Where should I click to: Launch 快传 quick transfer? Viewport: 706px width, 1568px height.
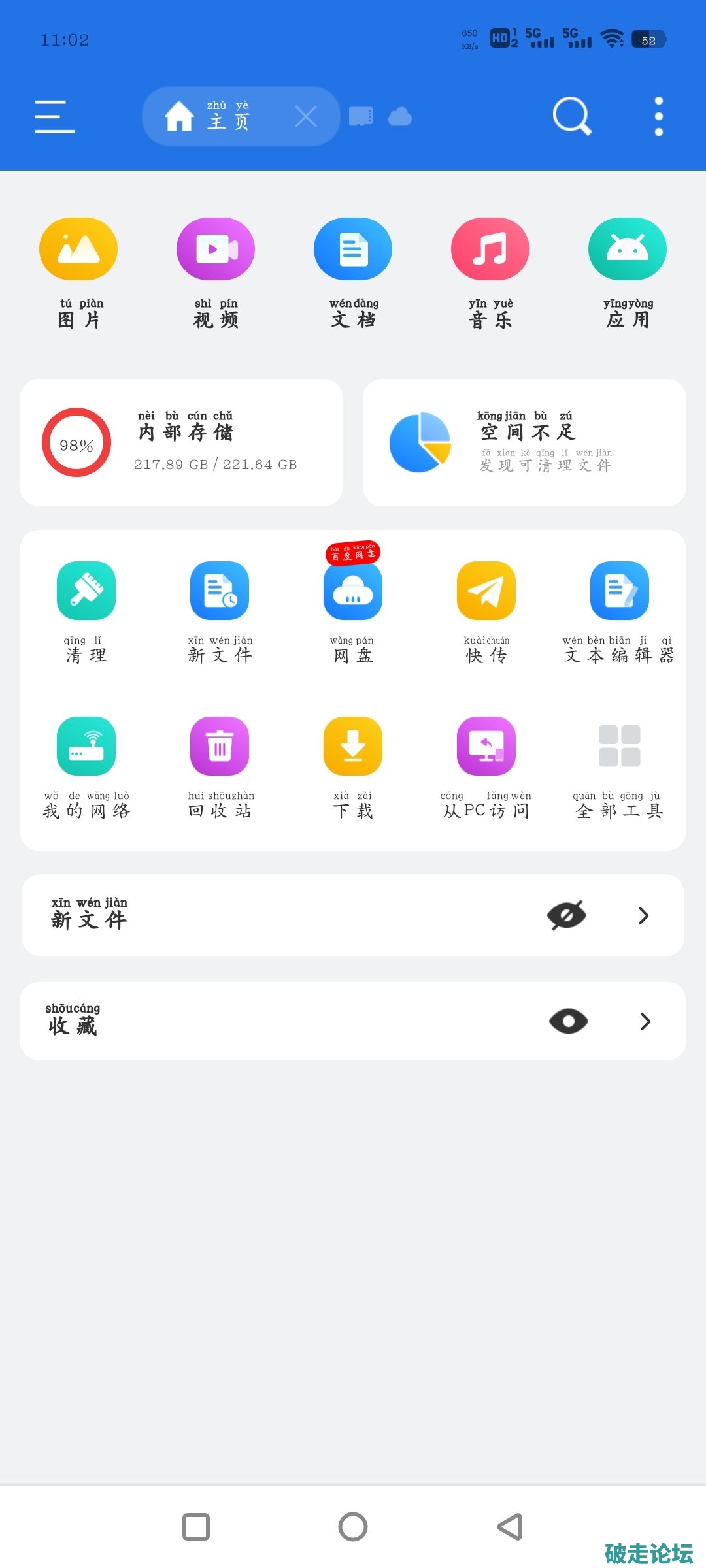pos(486,612)
